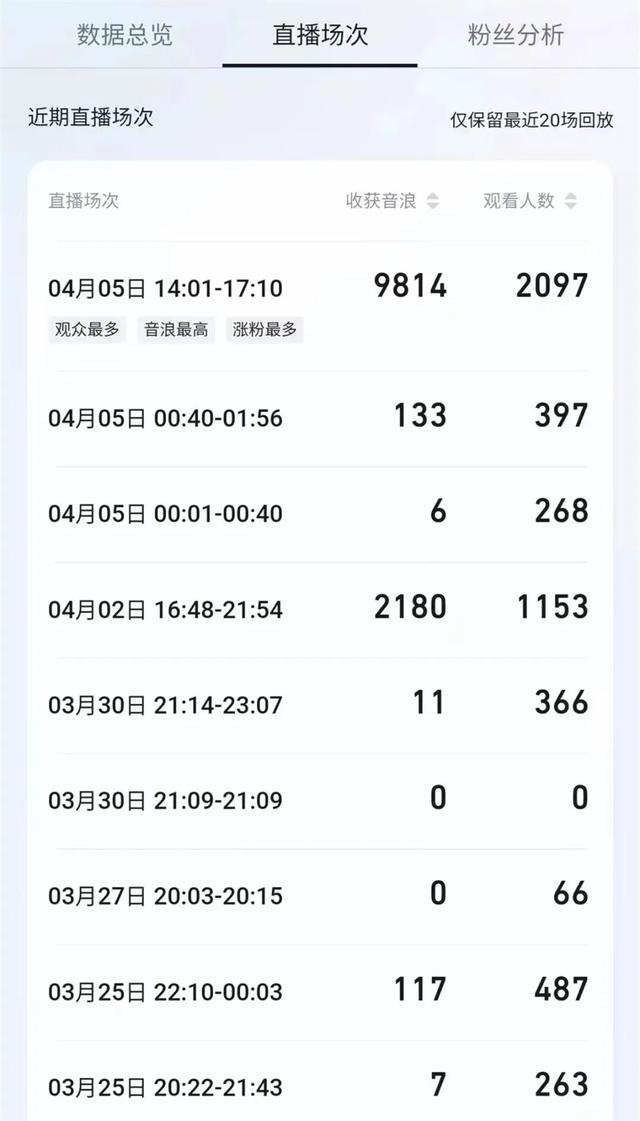The height and width of the screenshot is (1121, 640).
Task: Sort sessions by 观看人数
Action: coord(530,201)
